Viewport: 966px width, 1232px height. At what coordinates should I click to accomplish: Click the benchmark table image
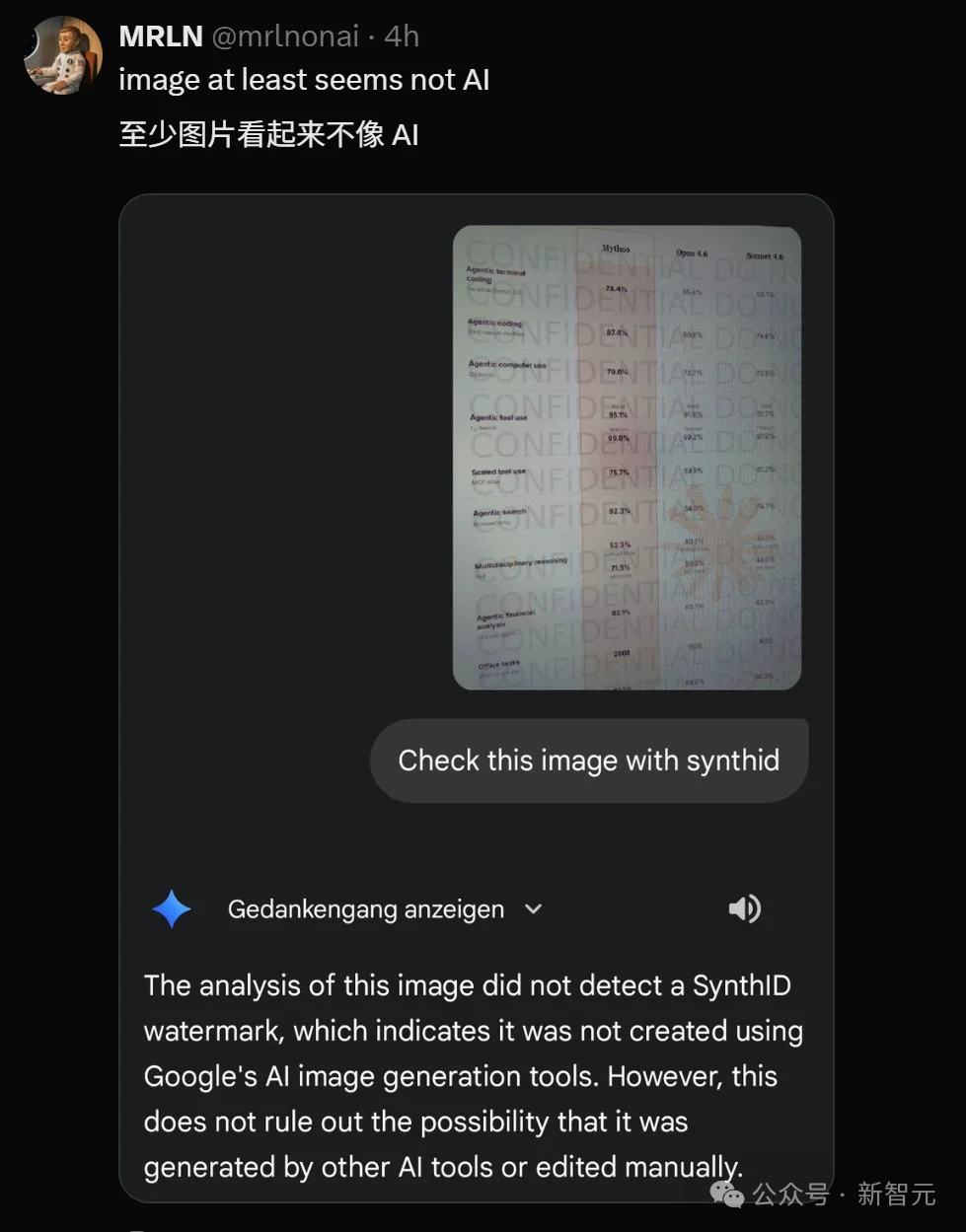pos(628,457)
